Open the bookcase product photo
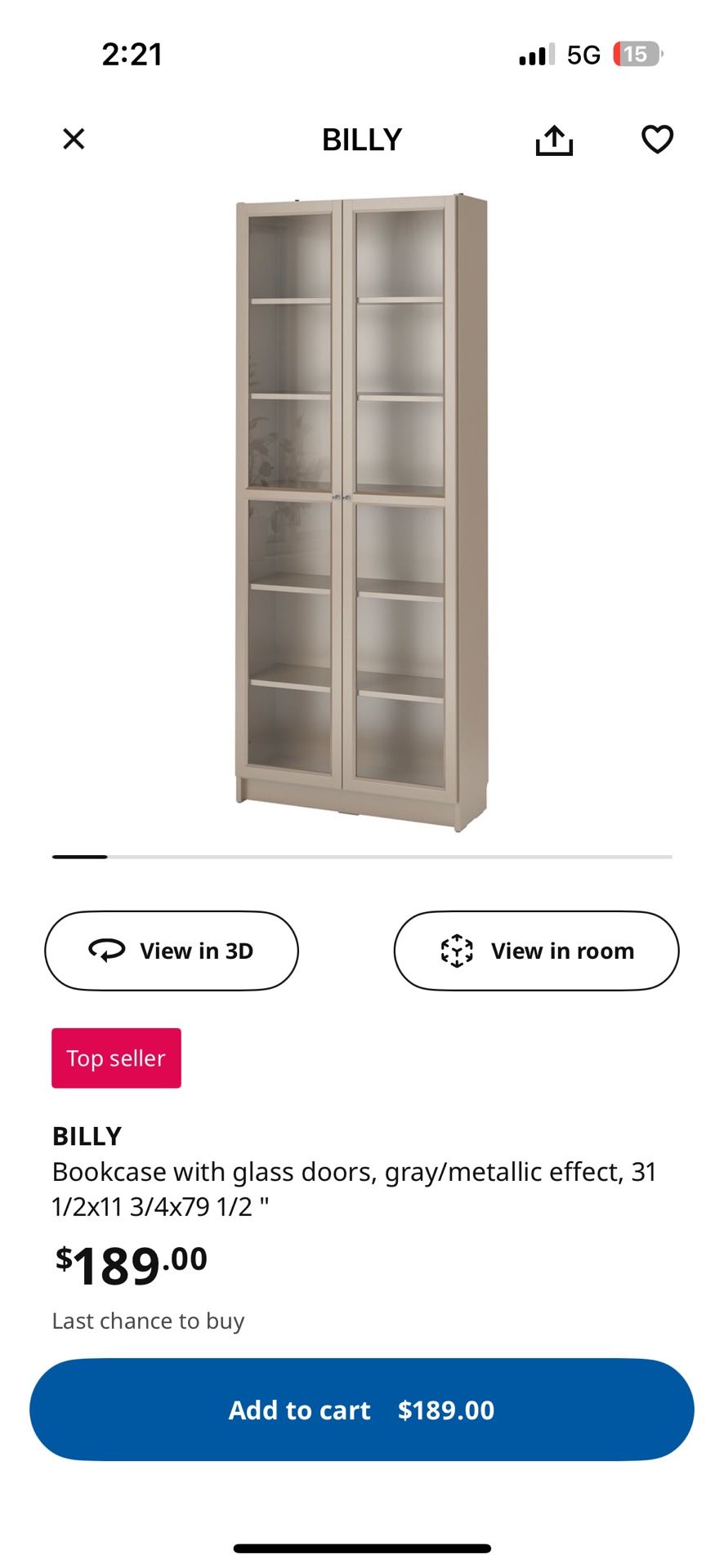Viewport: 724px width, 1568px height. click(362, 513)
